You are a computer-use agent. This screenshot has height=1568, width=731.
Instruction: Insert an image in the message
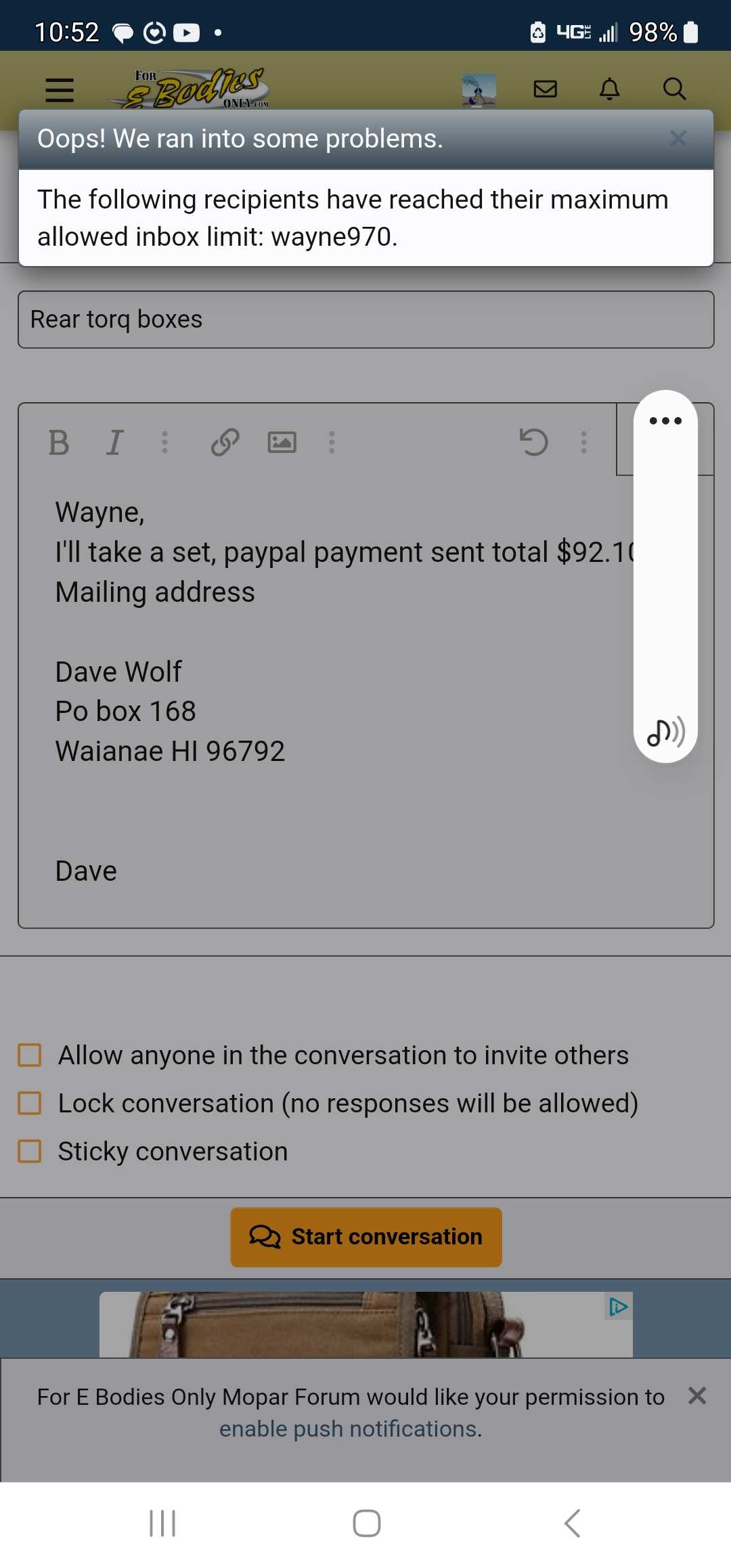pyautogui.click(x=282, y=443)
